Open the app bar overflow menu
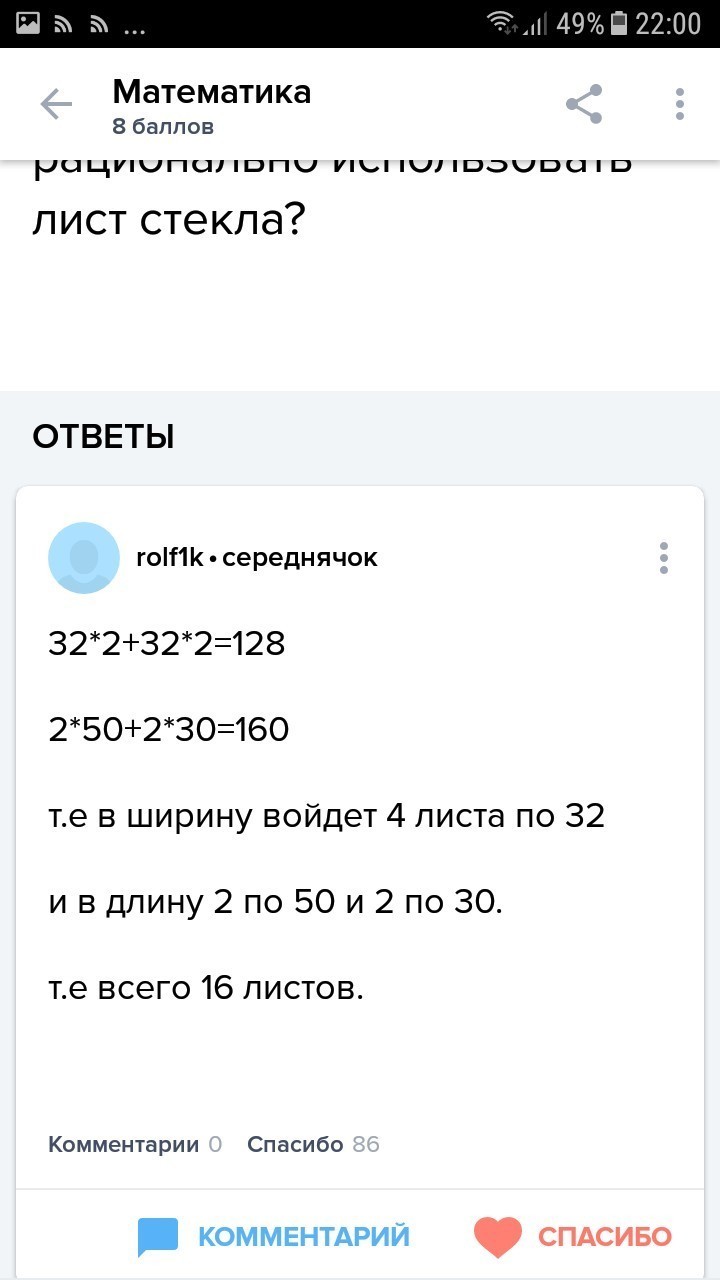The height and width of the screenshot is (1280, 720). [680, 104]
